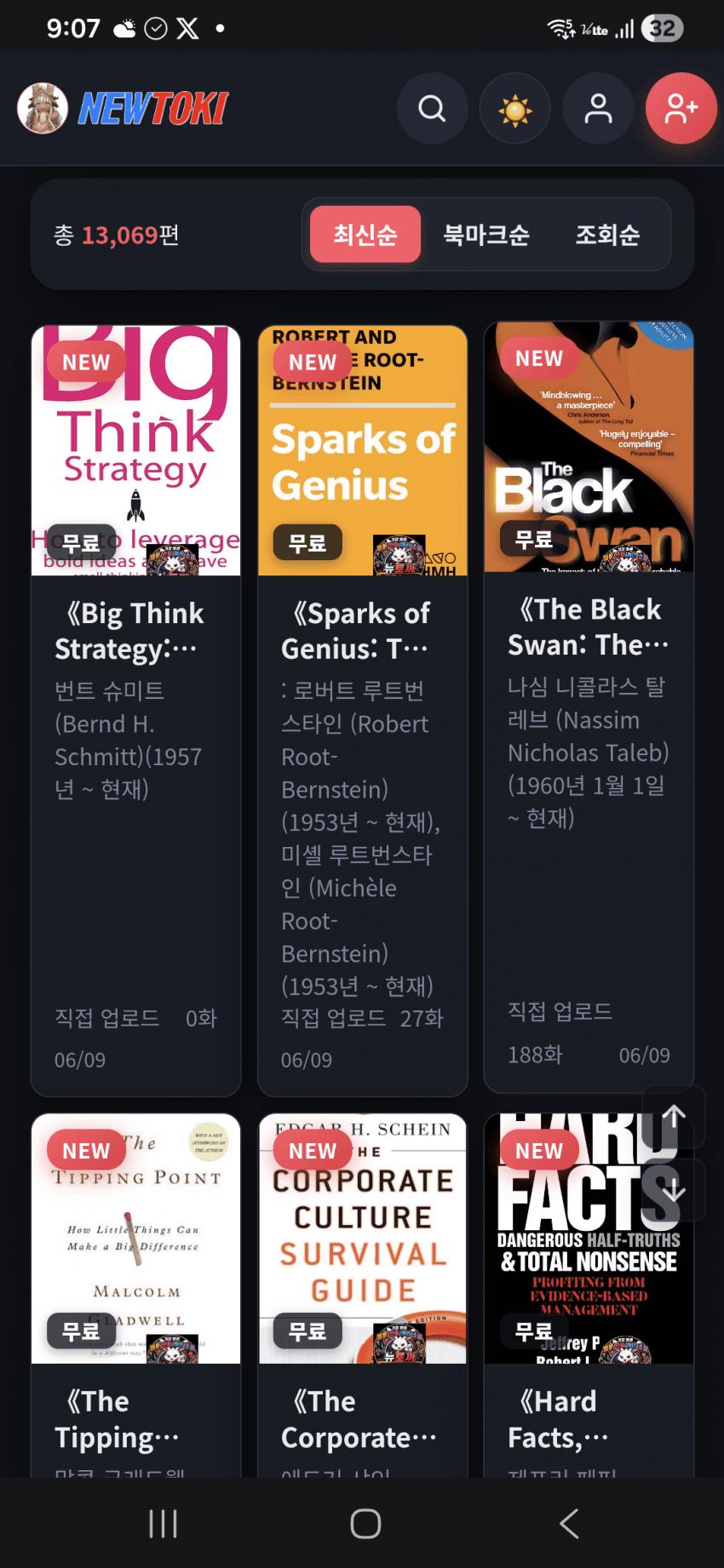
Task: Go to NEWTOKI home via logo
Action: click(123, 108)
